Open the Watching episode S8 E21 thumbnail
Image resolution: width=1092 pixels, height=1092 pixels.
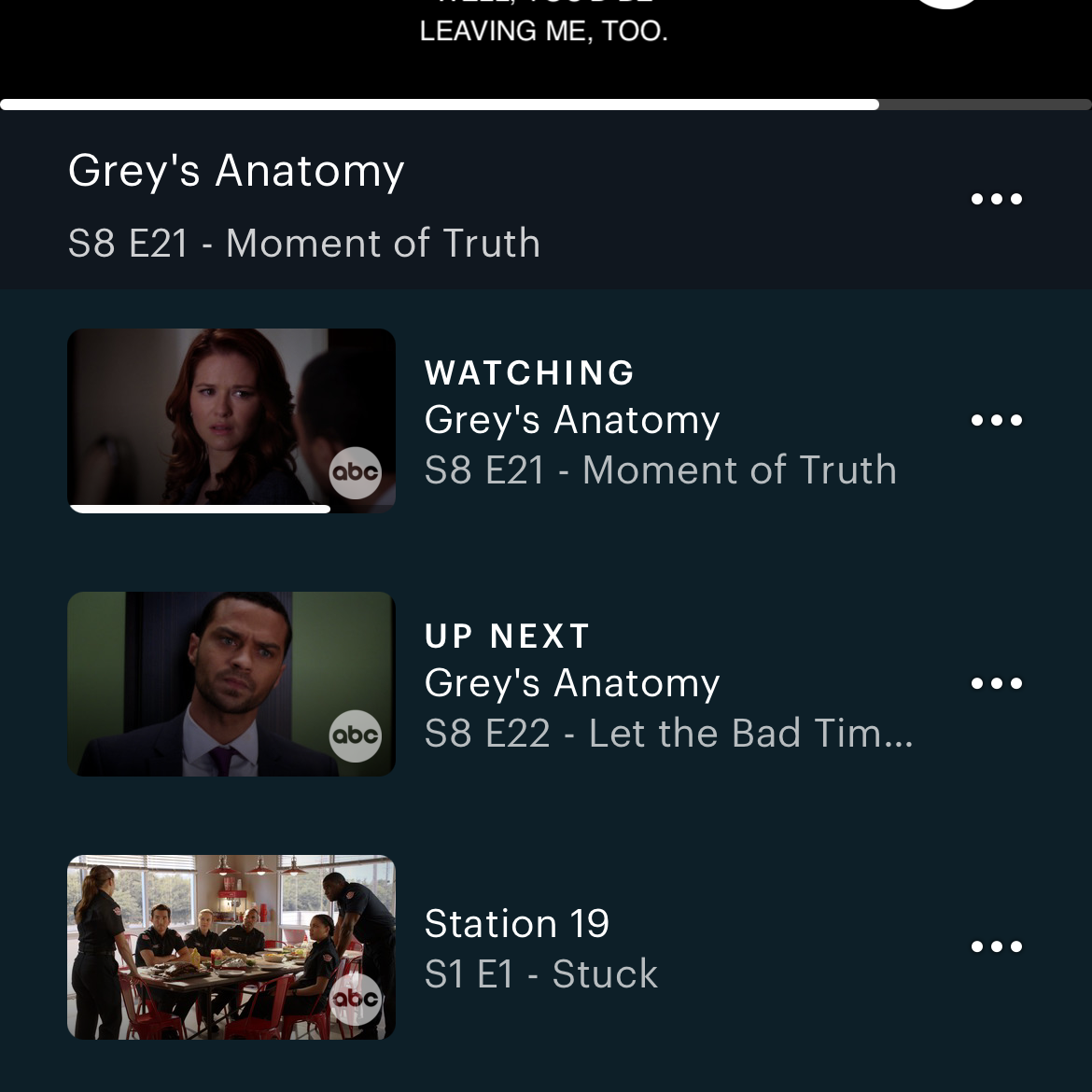(x=231, y=420)
